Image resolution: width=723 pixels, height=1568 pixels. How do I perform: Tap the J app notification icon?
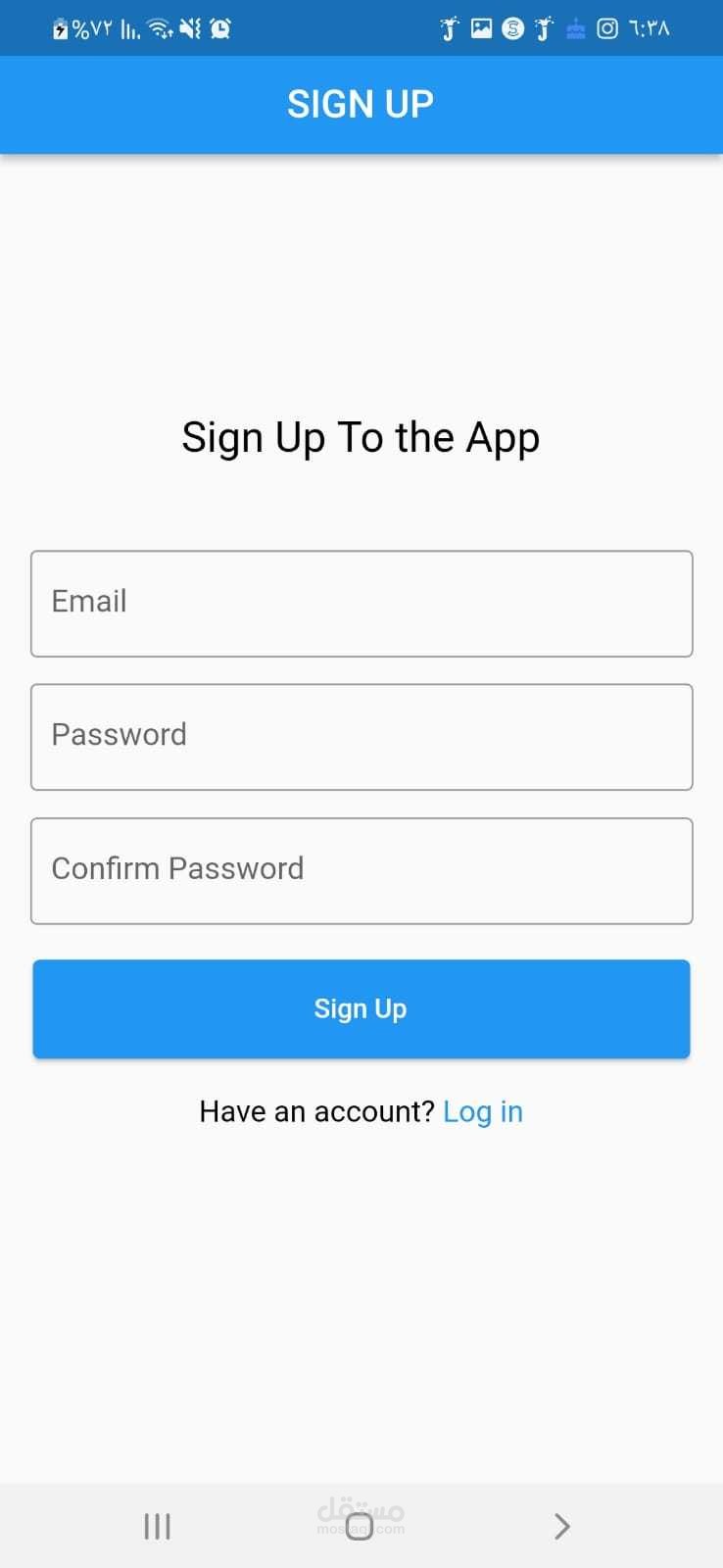point(449,27)
